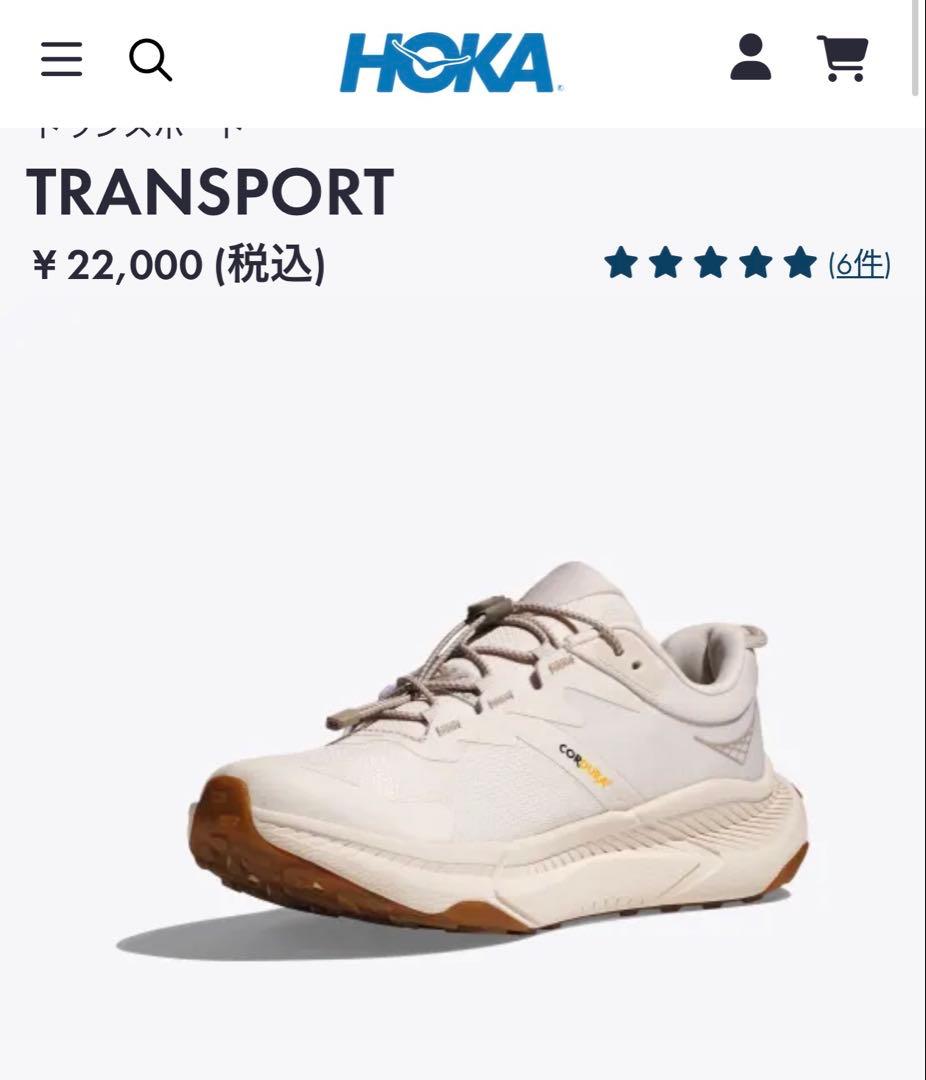Open the hamburger navigation menu

(x=60, y=60)
